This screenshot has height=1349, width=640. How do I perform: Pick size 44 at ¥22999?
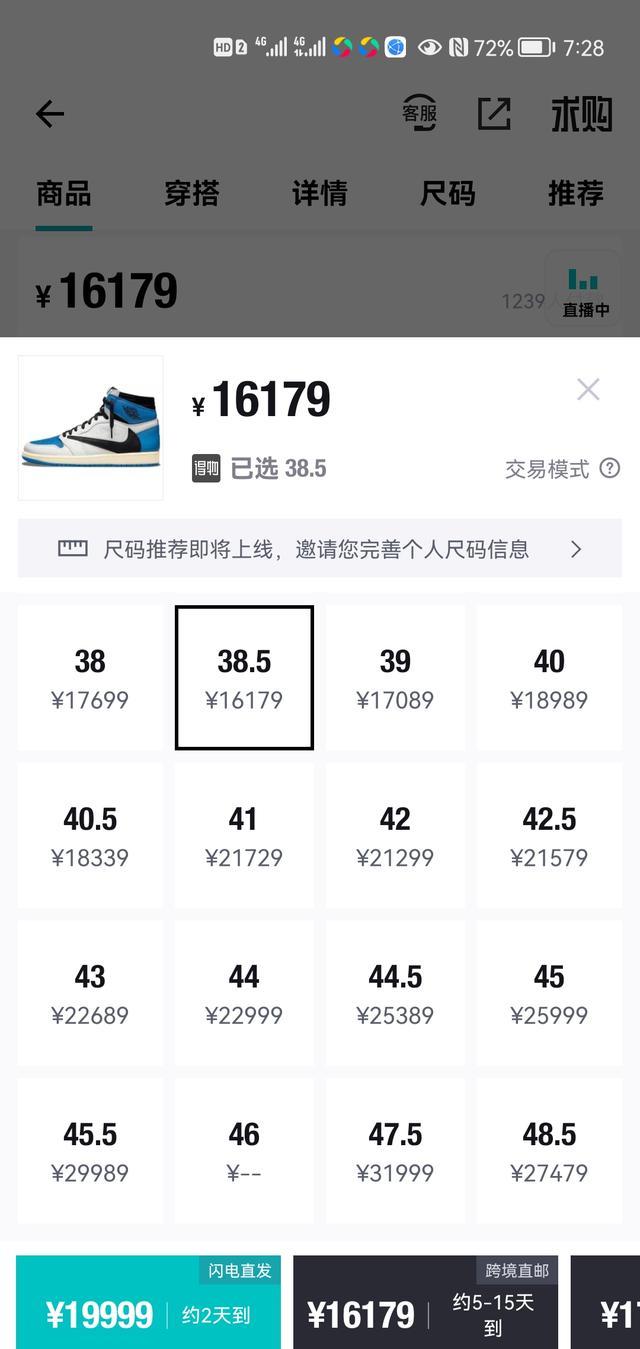coord(243,994)
